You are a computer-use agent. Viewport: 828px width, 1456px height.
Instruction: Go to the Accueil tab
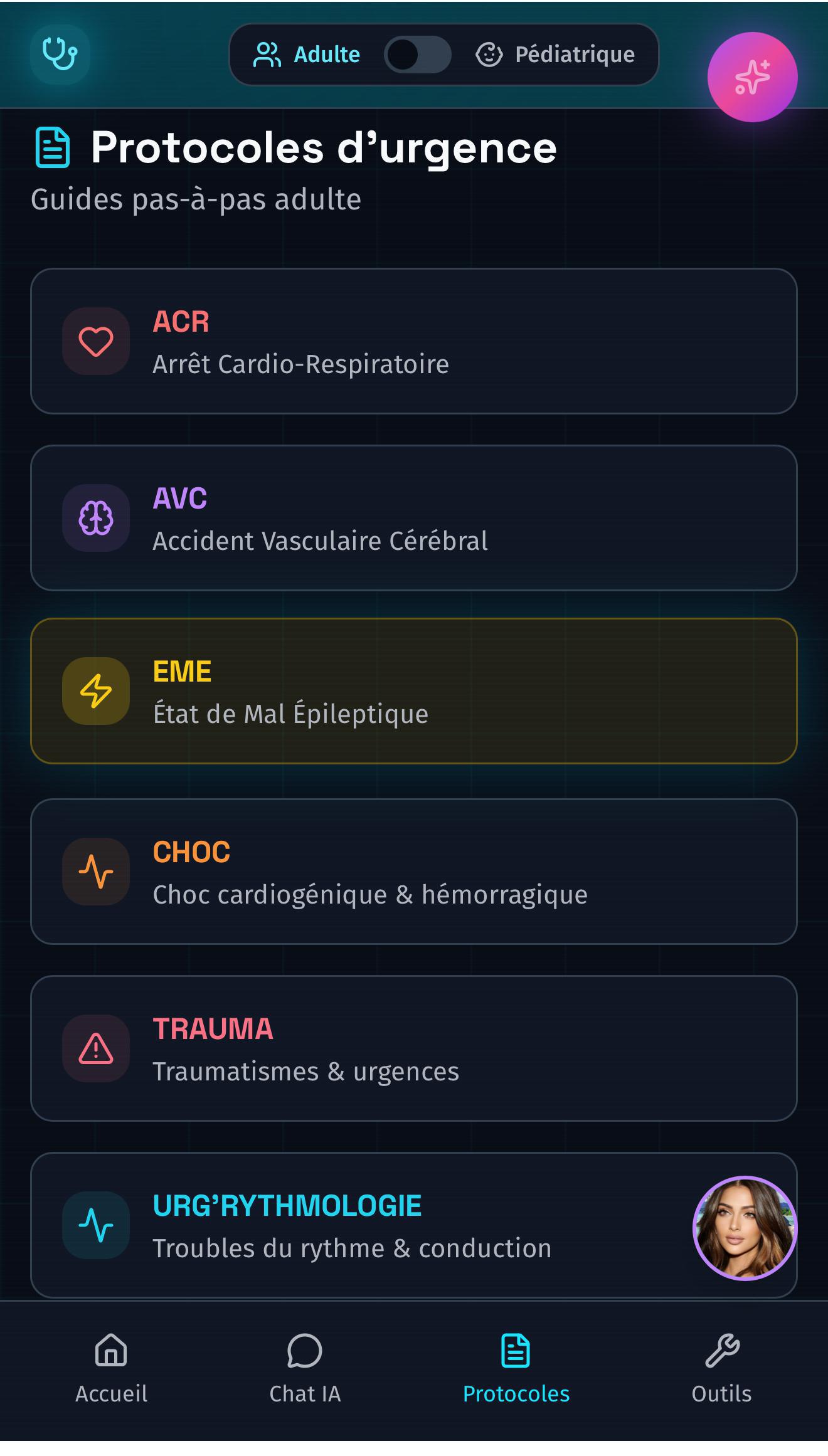[x=111, y=1371]
